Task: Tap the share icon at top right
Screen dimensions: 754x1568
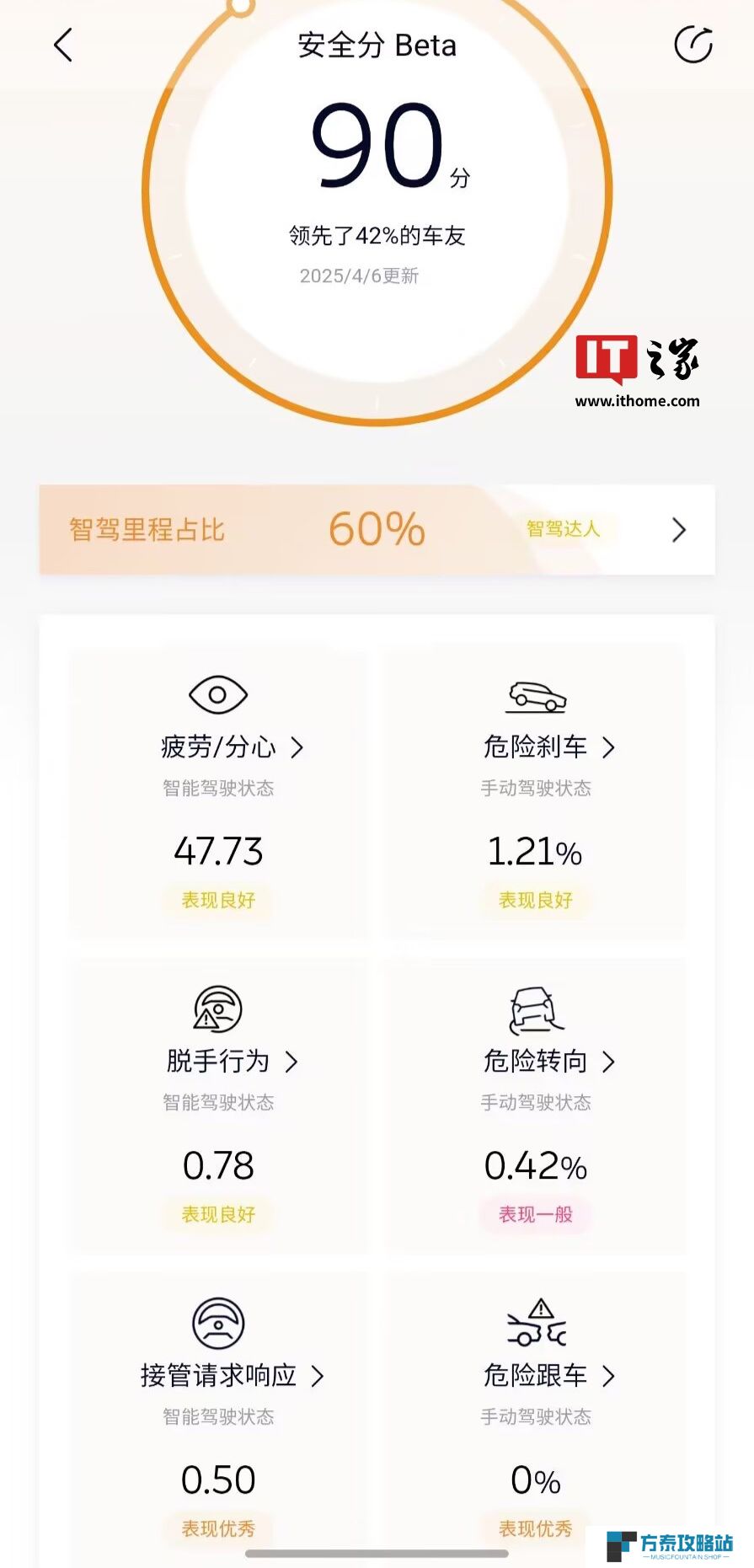Action: point(693,45)
